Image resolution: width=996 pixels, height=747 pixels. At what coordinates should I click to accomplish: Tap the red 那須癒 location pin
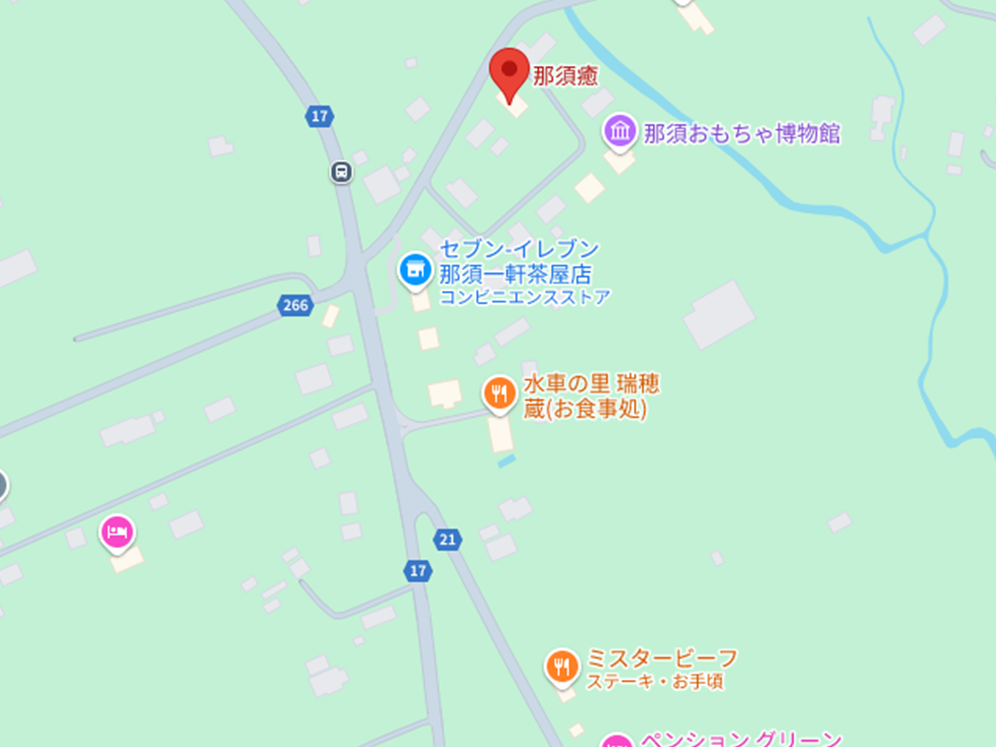509,72
